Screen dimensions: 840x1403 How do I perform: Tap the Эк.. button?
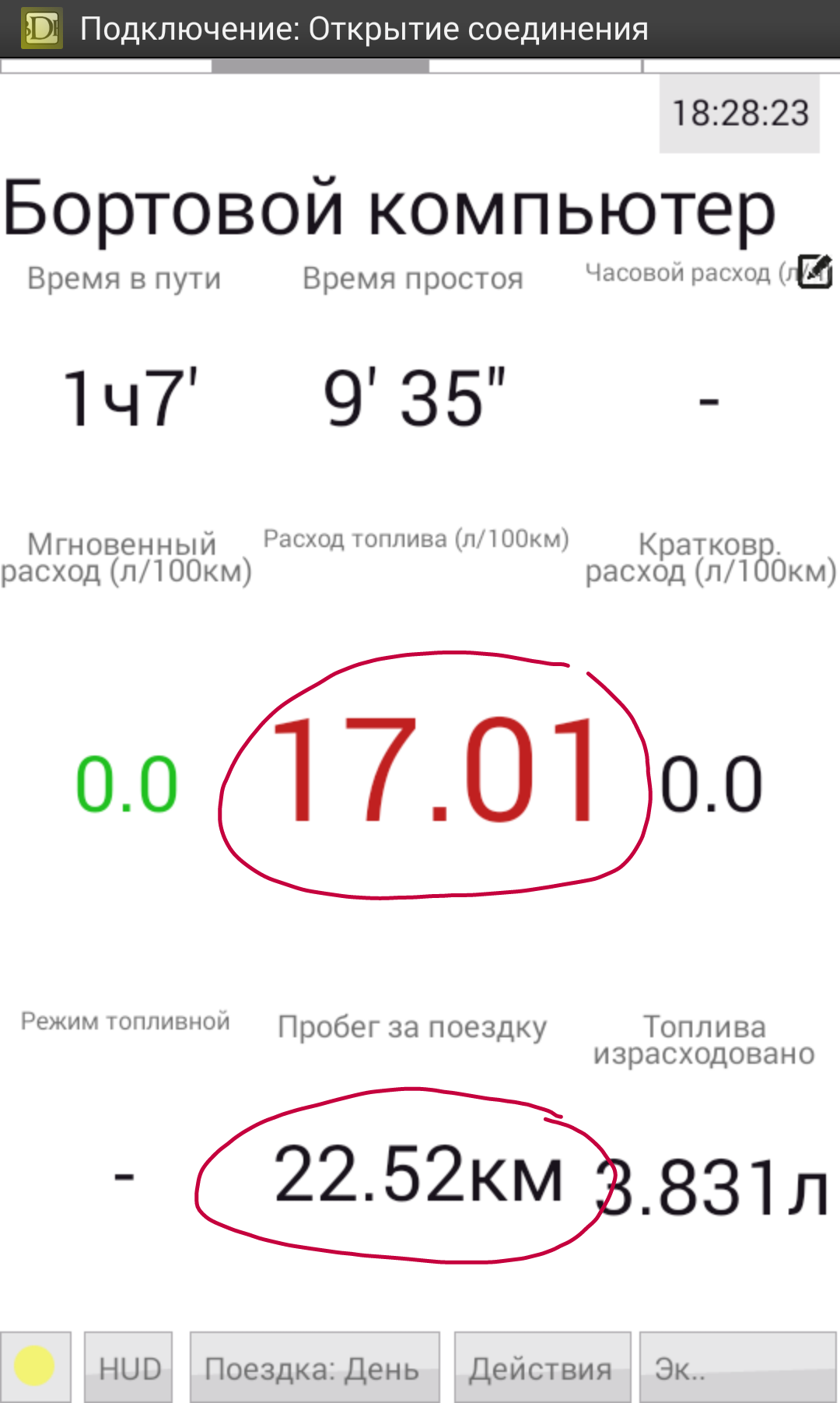pos(738,1366)
